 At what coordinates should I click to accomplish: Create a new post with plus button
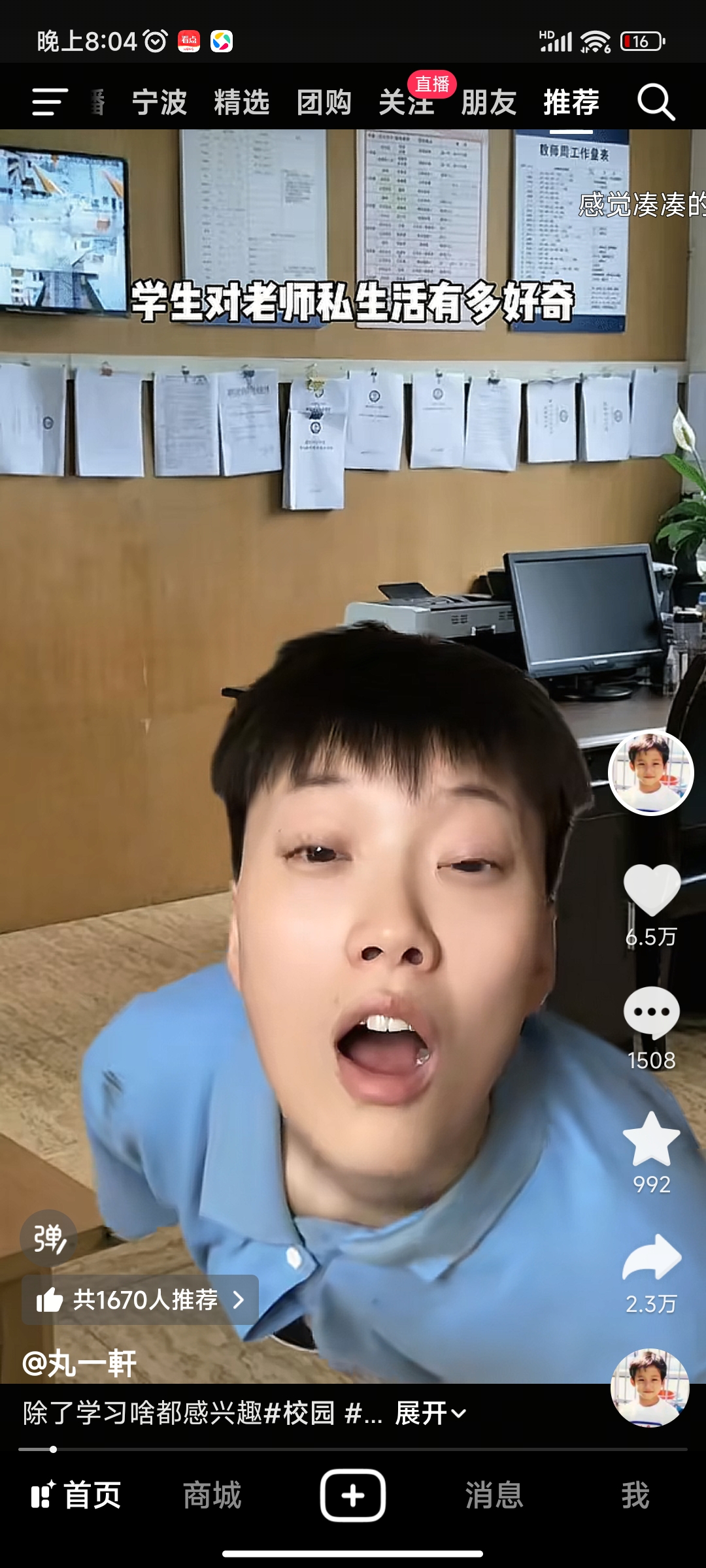(x=353, y=1495)
